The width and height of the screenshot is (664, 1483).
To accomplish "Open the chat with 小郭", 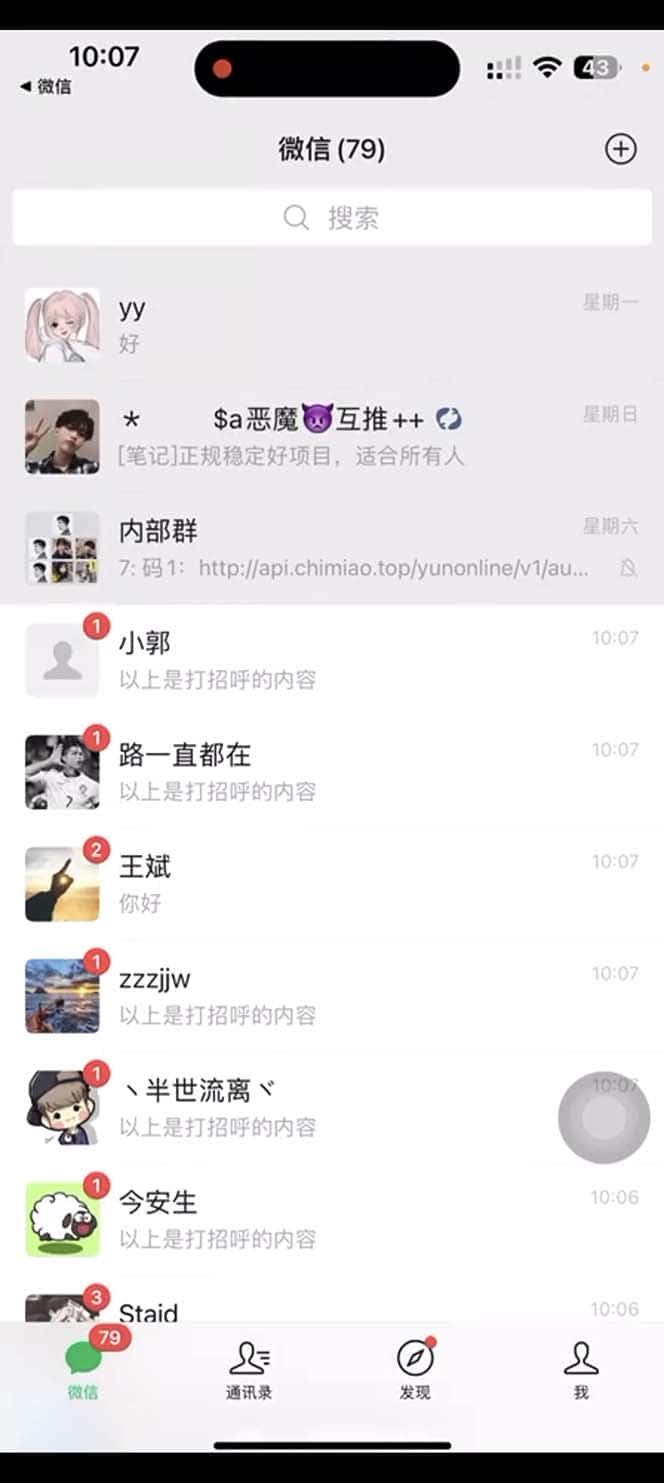I will (x=330, y=660).
